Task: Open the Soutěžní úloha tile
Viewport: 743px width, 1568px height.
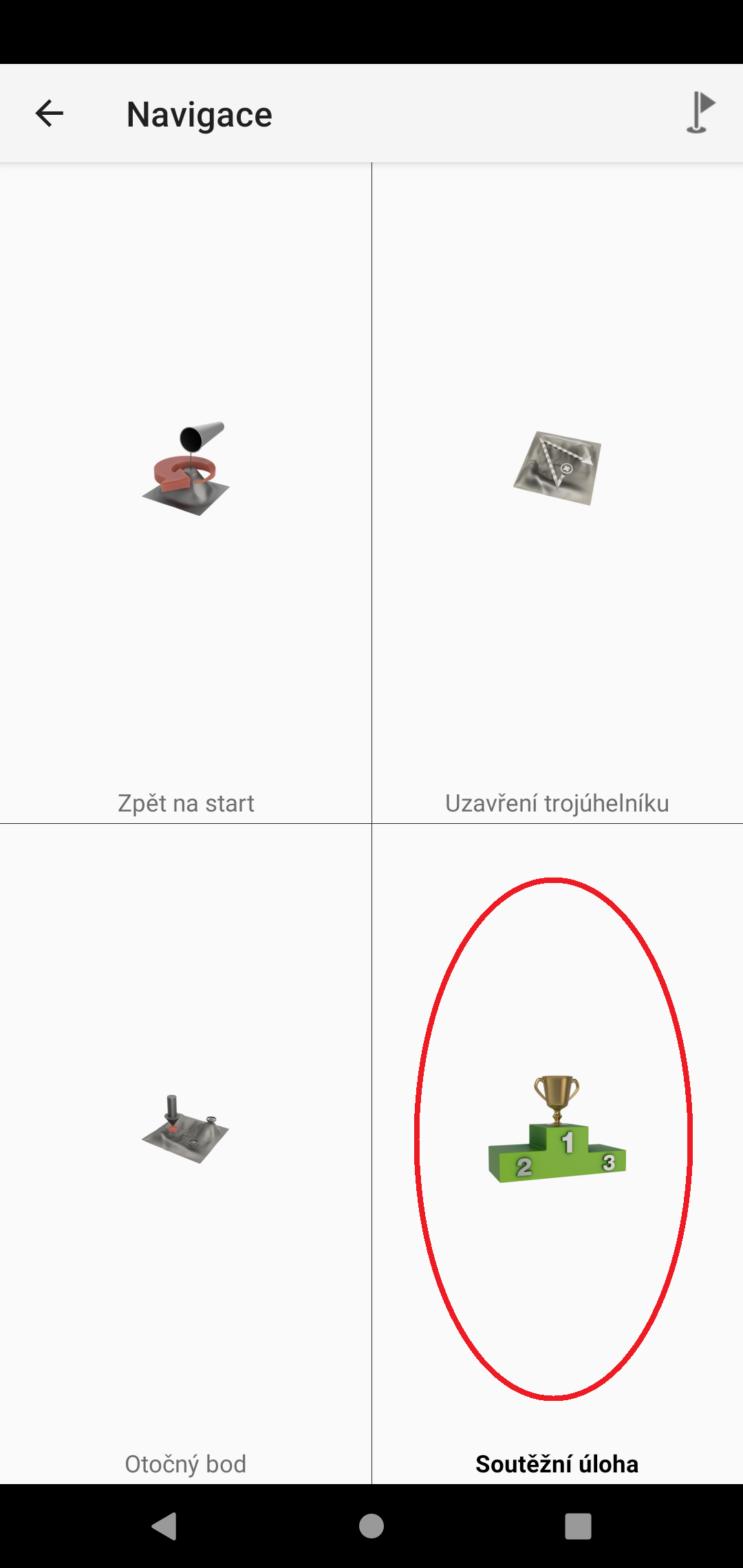Action: pyautogui.click(x=557, y=1153)
